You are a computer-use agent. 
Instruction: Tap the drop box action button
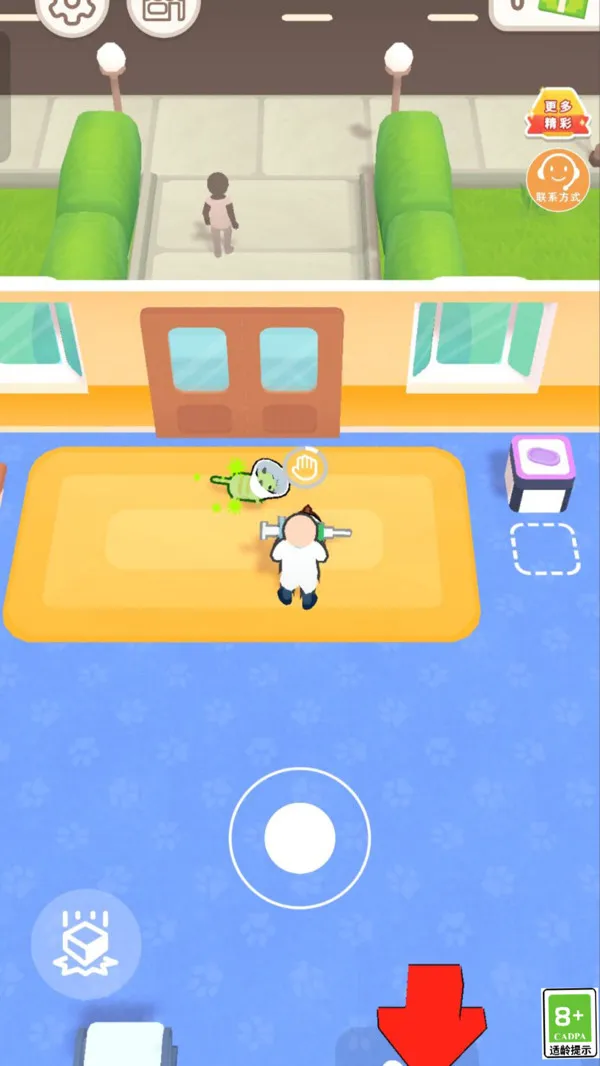click(85, 944)
